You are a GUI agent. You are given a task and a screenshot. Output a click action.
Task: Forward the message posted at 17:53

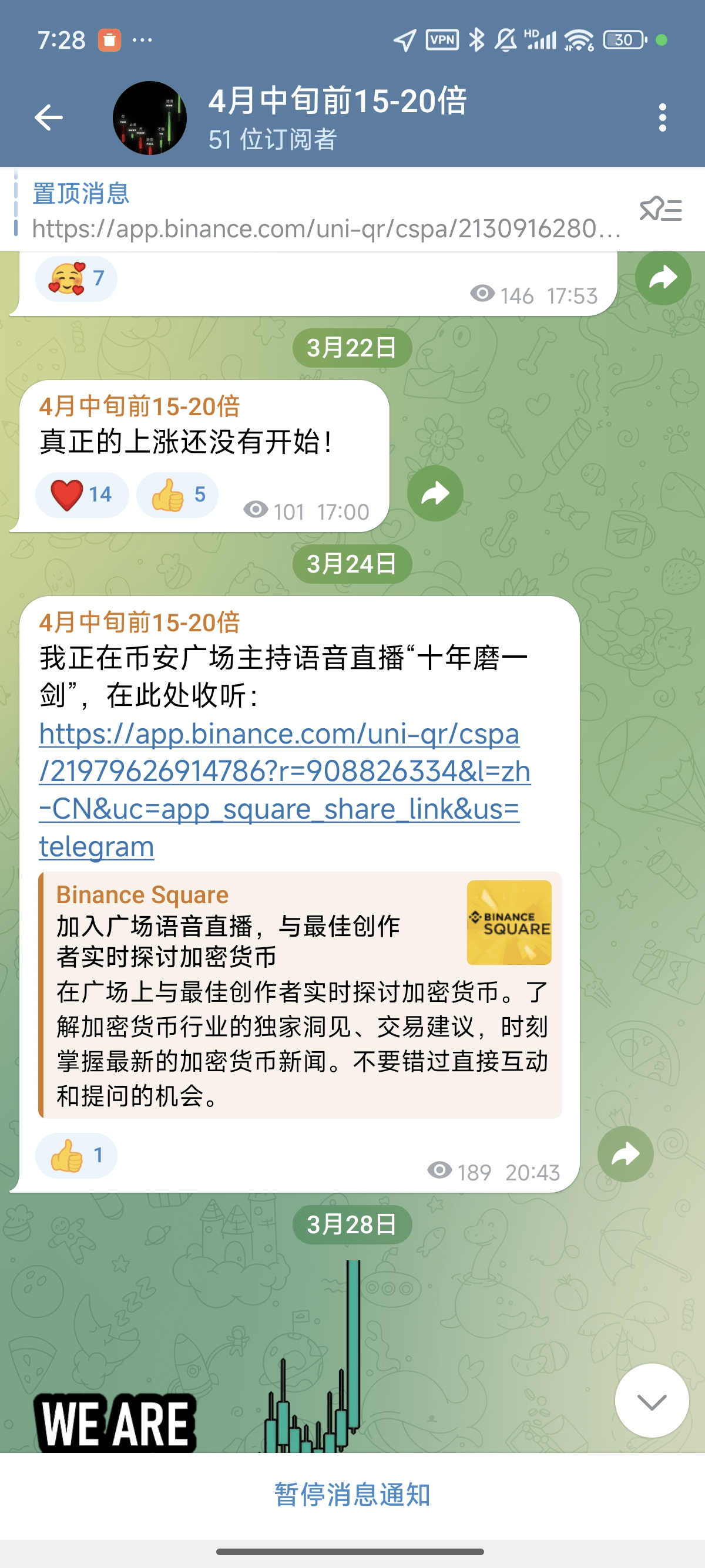pyautogui.click(x=662, y=278)
